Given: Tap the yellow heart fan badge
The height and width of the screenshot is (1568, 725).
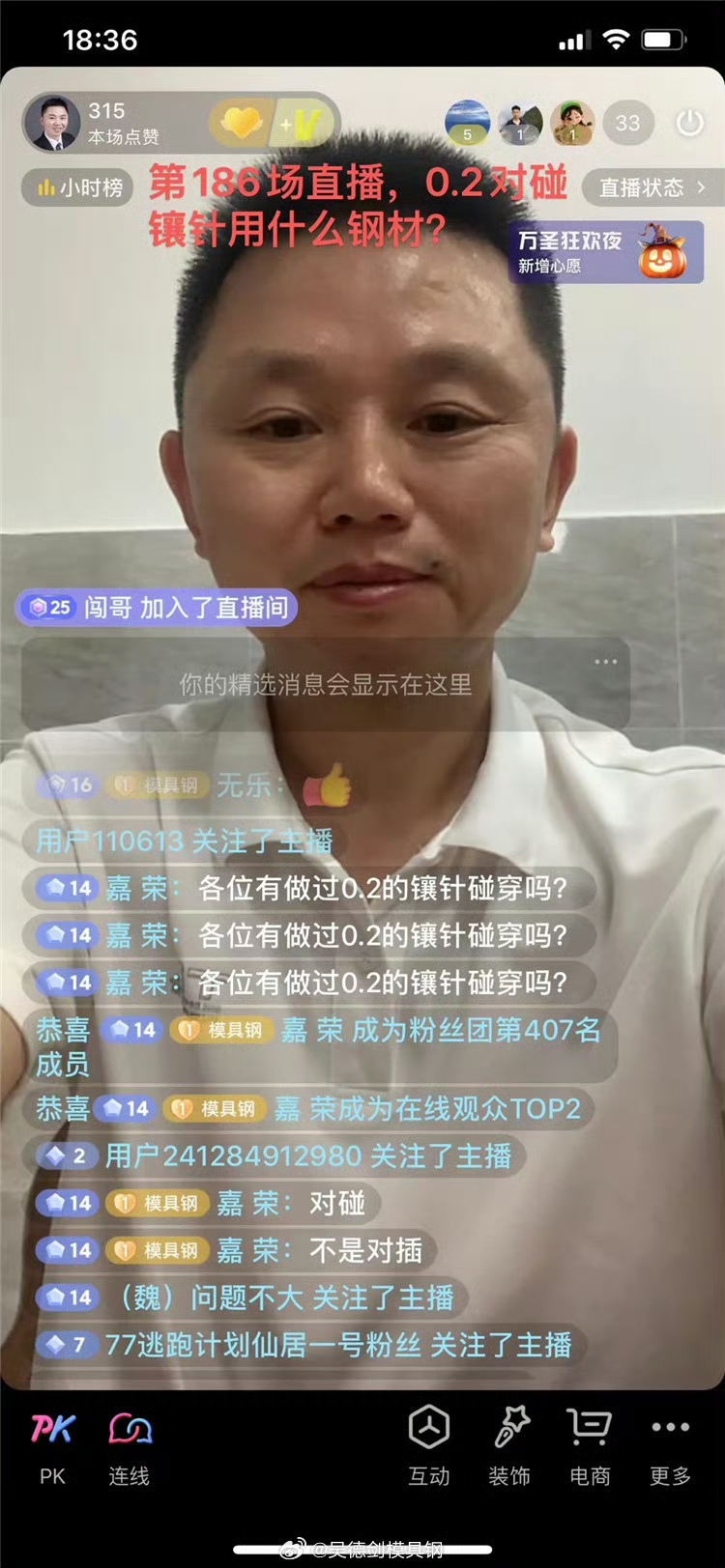Looking at the screenshot, I should tap(242, 124).
